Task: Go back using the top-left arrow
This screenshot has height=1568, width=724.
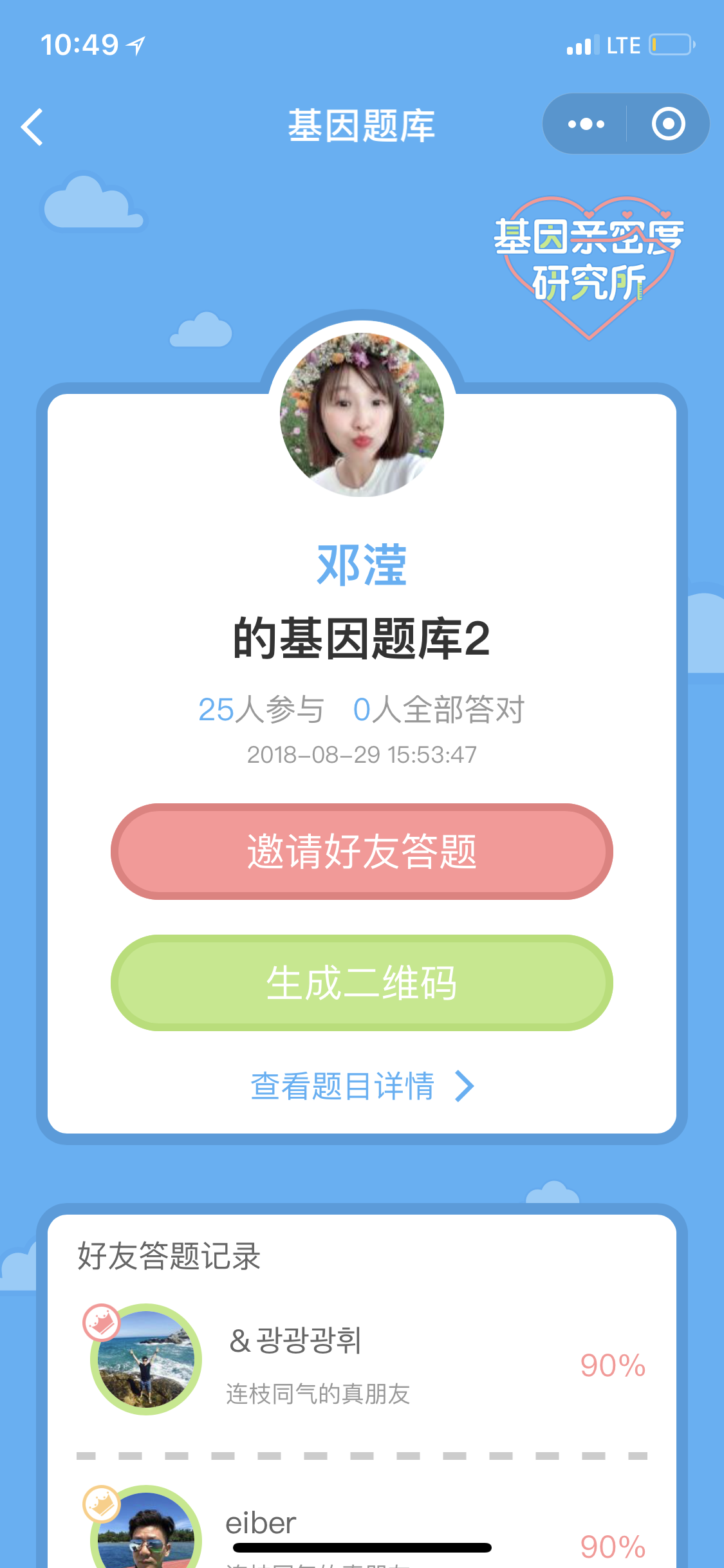Action: 32,127
